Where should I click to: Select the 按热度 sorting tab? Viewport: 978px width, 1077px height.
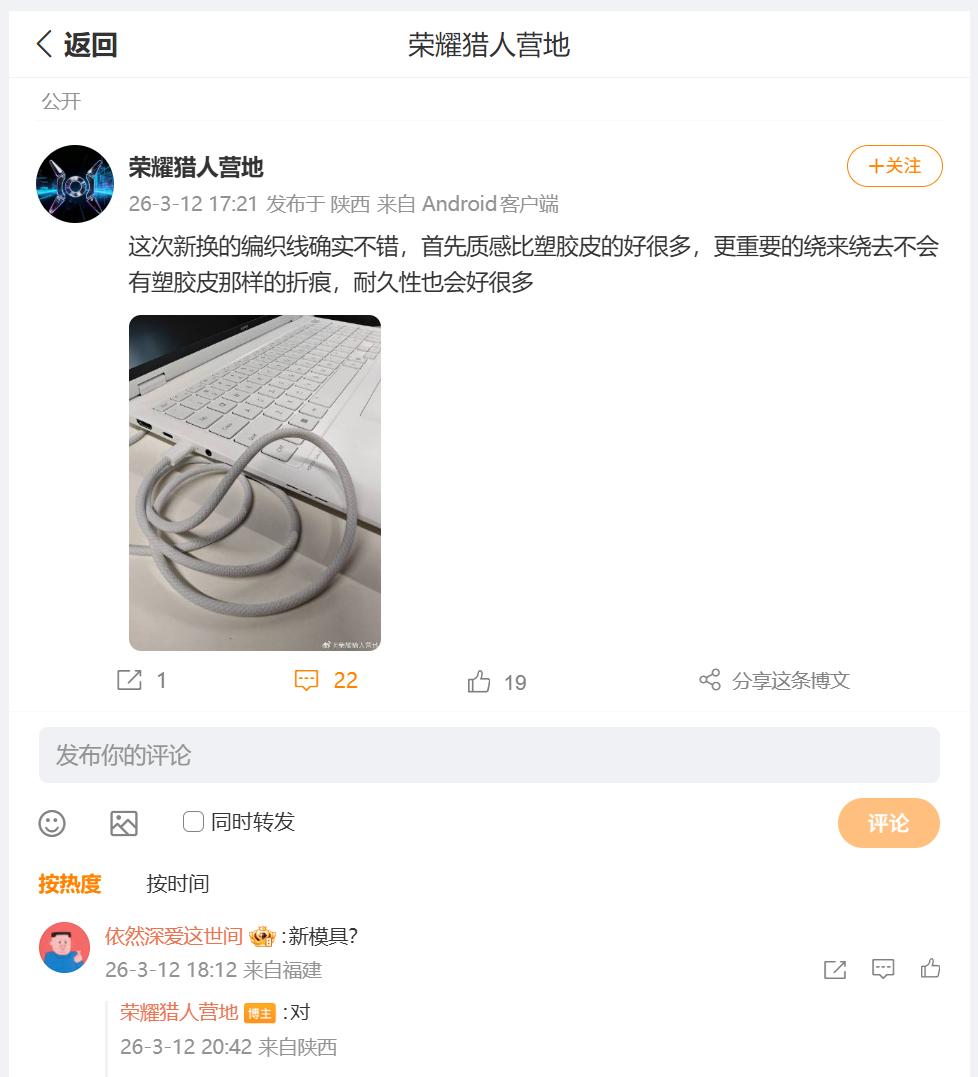click(x=72, y=885)
